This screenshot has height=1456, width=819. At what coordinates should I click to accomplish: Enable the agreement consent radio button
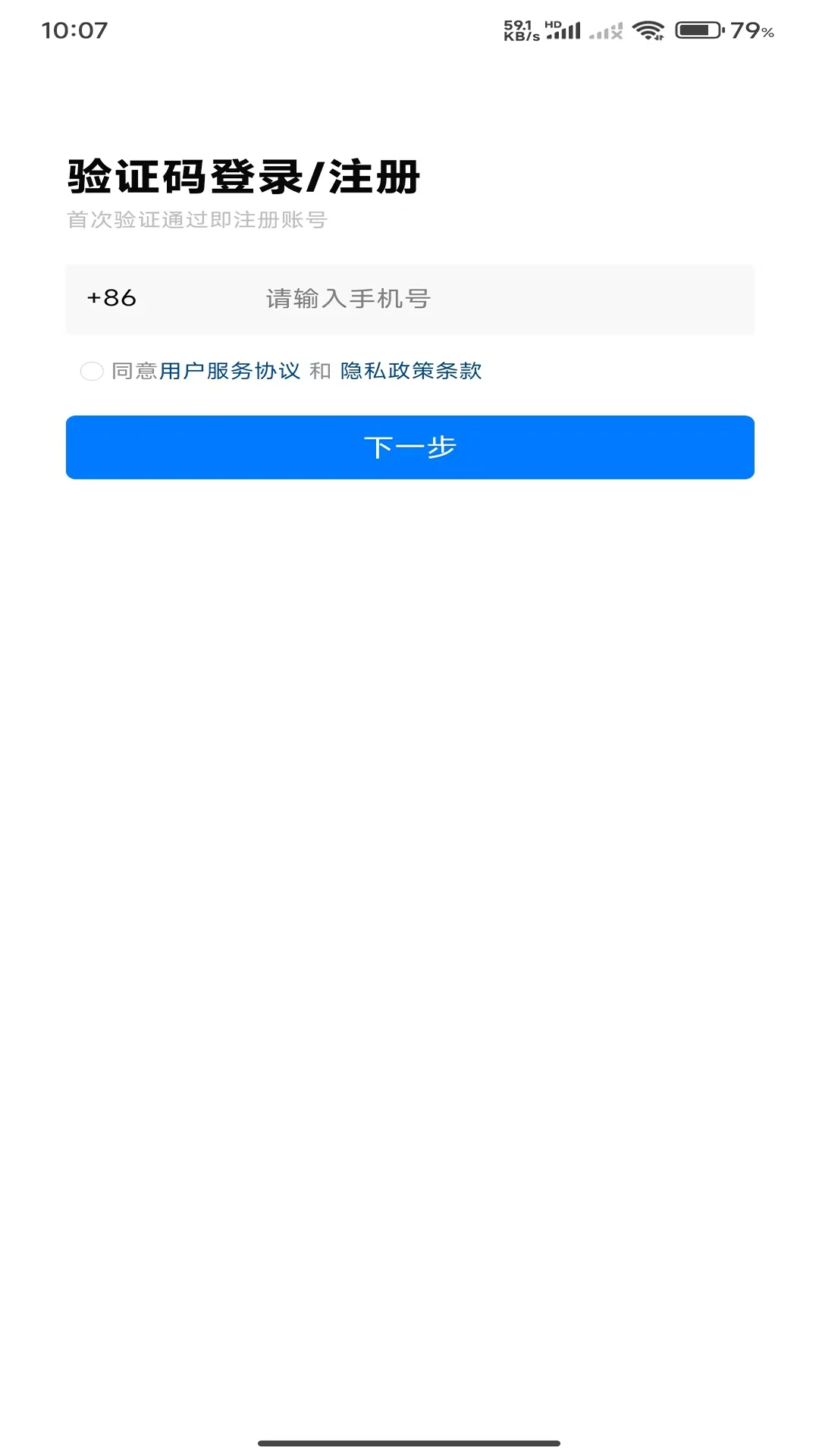[x=91, y=371]
